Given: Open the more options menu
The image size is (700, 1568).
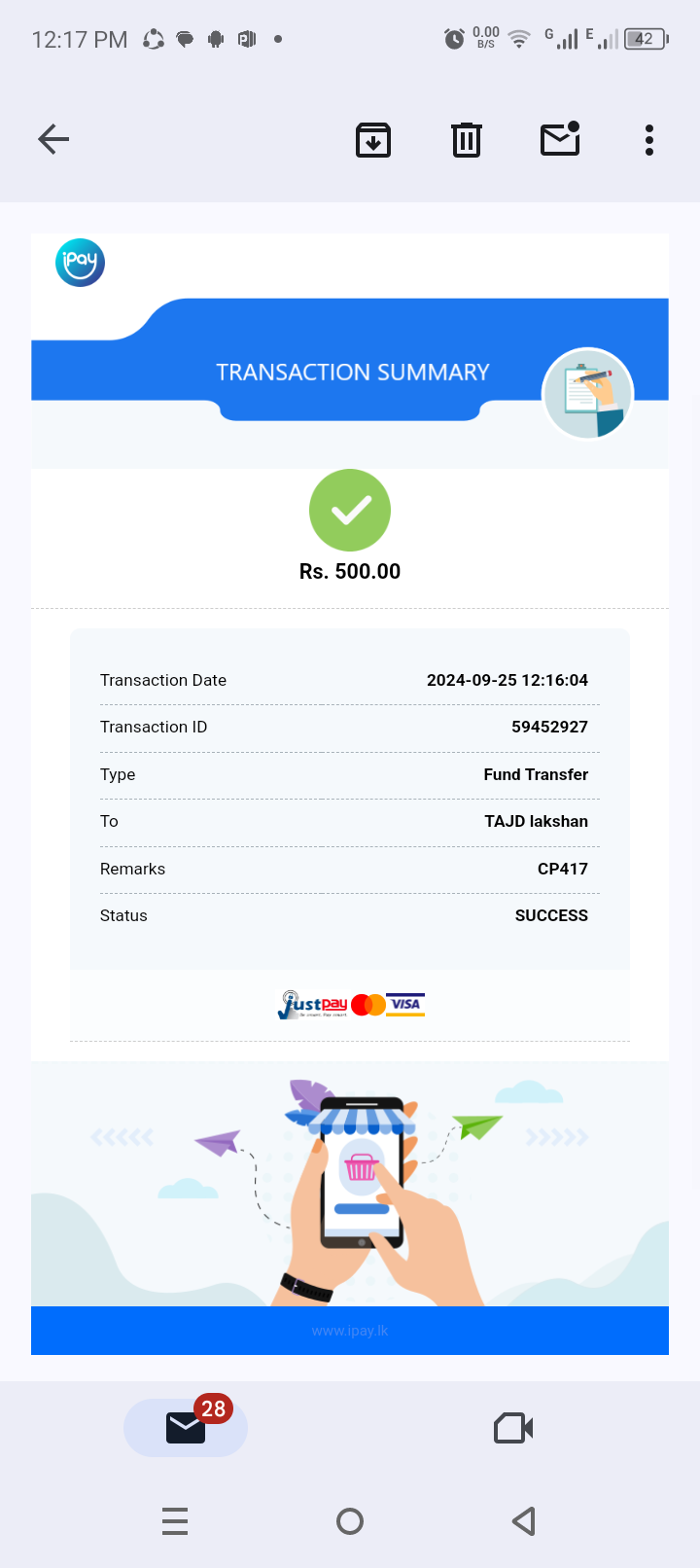Looking at the screenshot, I should 649,140.
